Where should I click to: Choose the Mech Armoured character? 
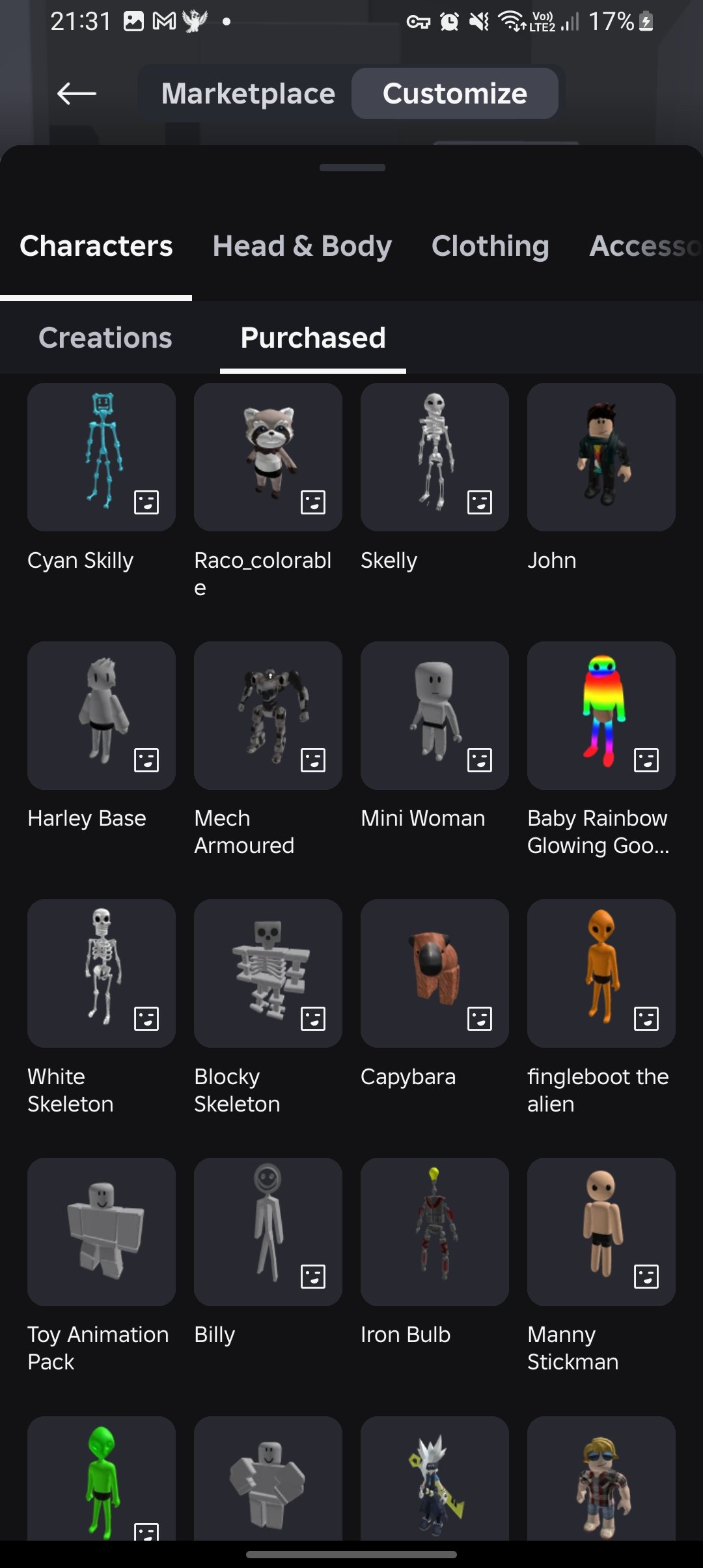268,715
